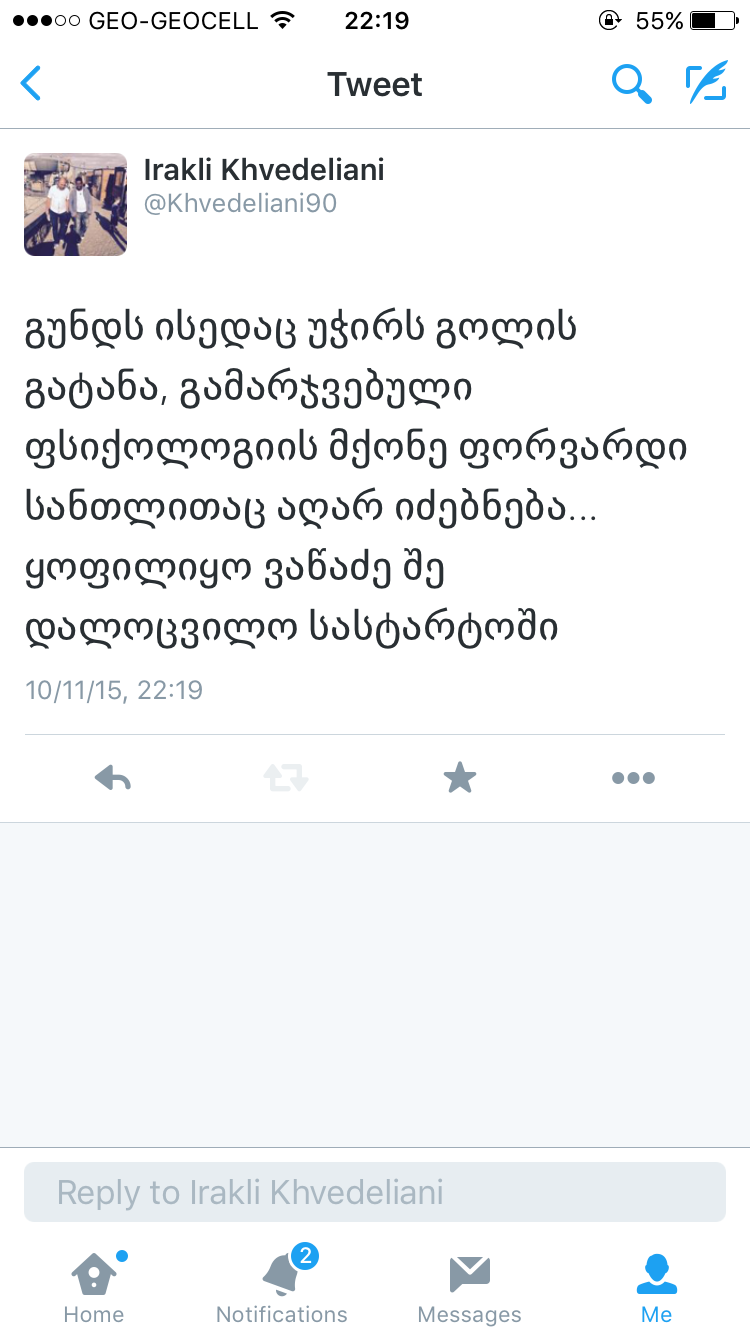
Task: Compose a new tweet
Action: (x=706, y=84)
